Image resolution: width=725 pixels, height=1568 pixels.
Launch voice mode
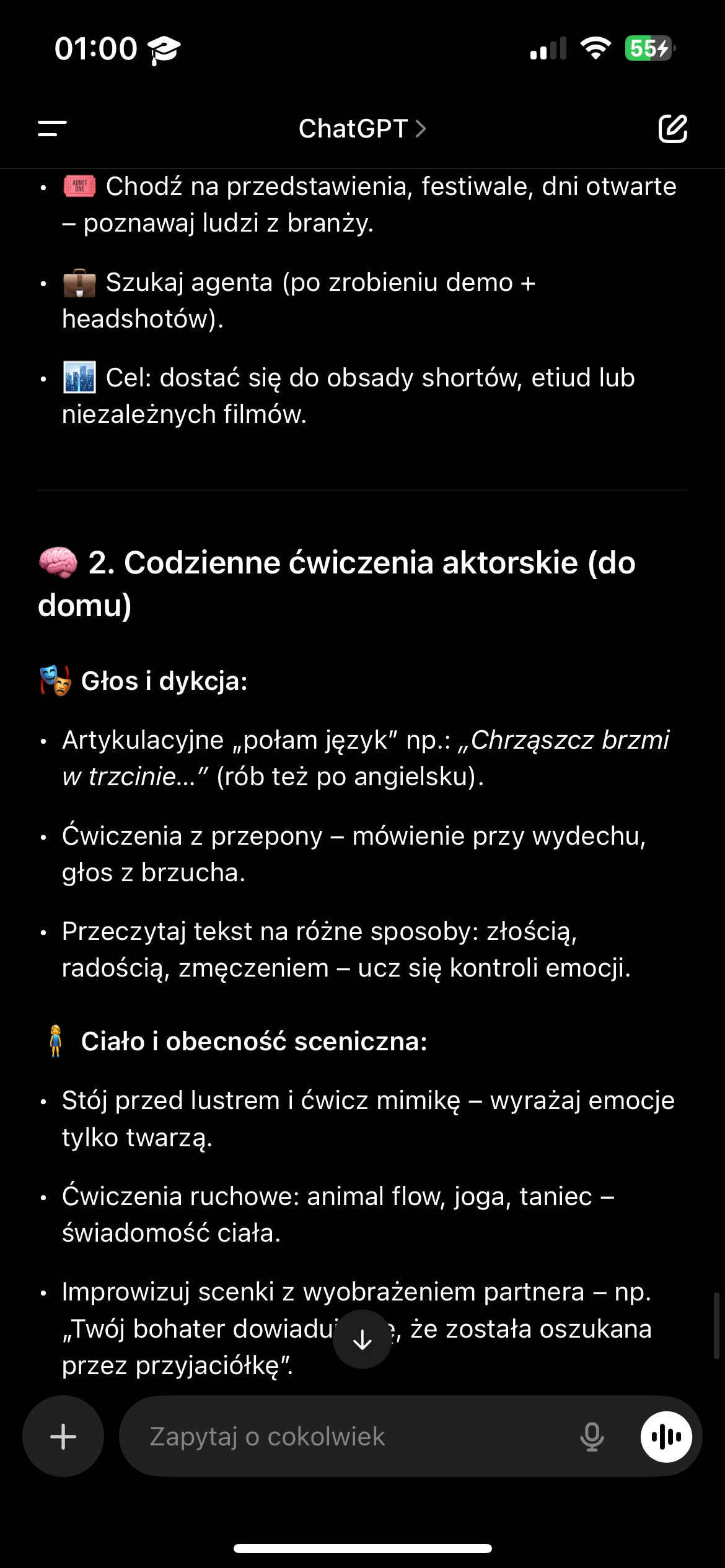(666, 1436)
